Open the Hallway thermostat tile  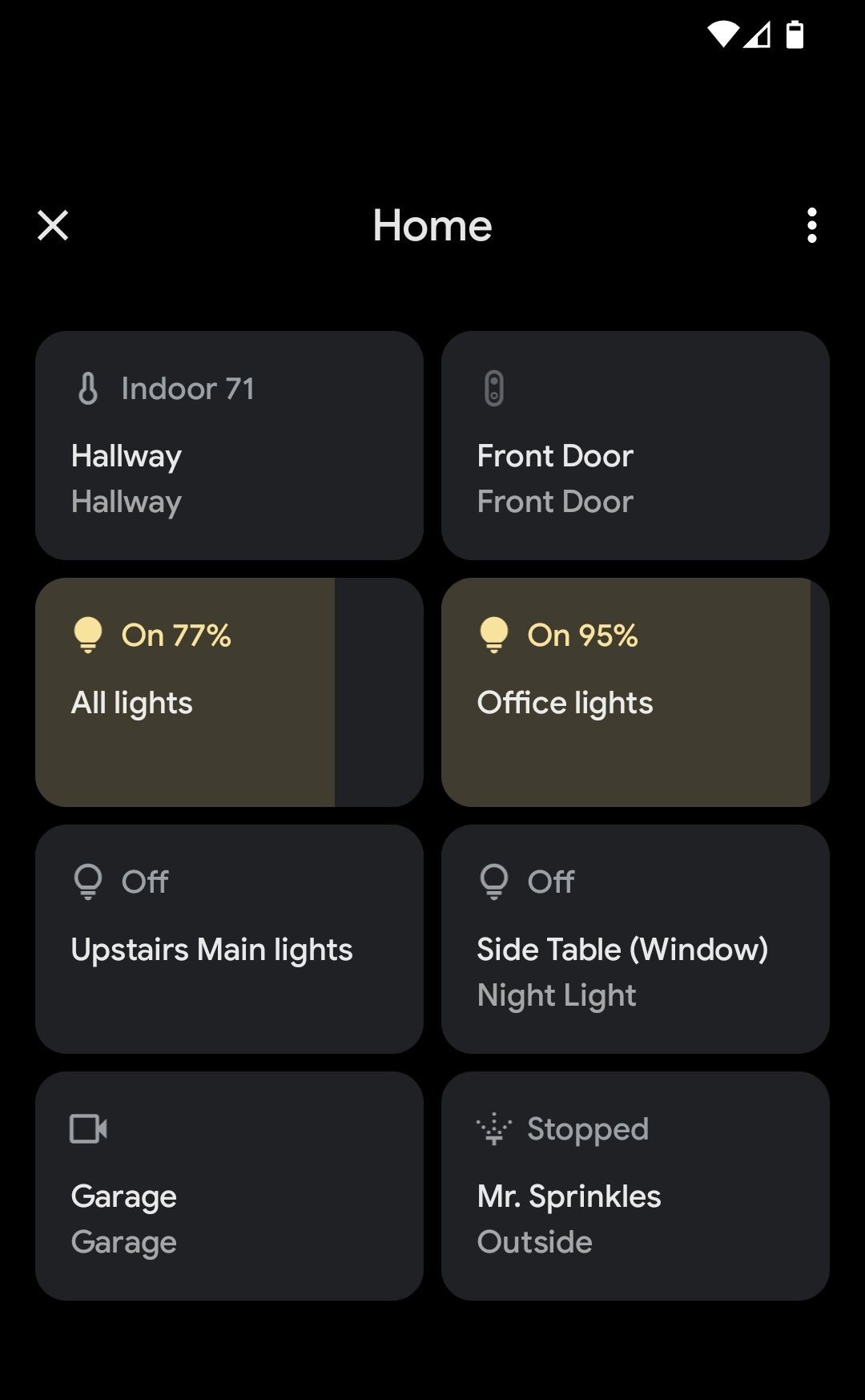[229, 446]
